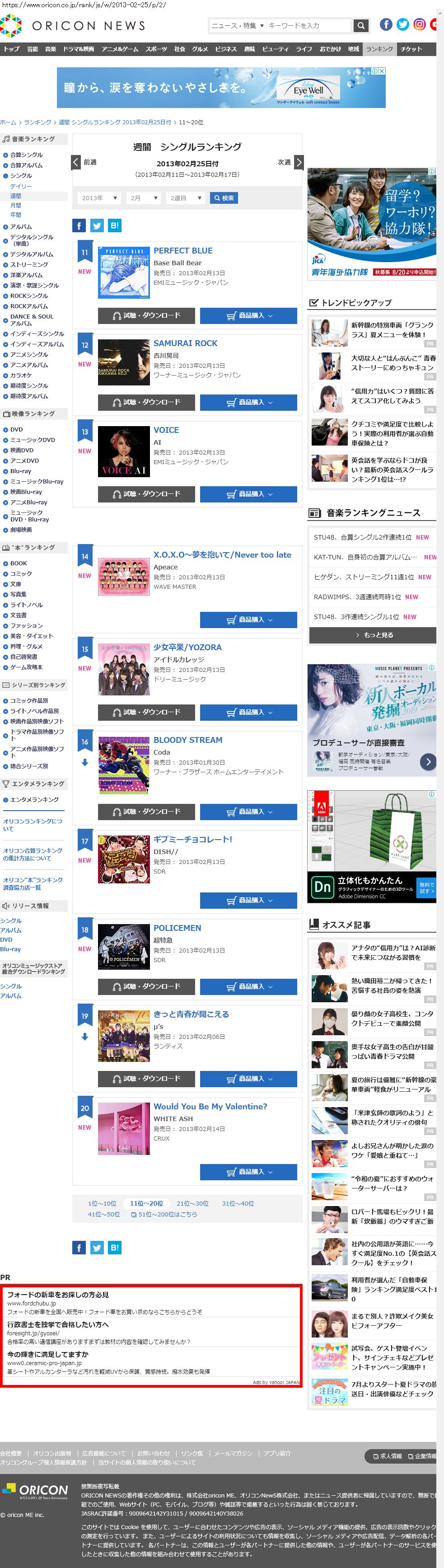This screenshot has width=444, height=1568.
Task: Open 51位〜200位はこちら link
Action: coord(164,1214)
